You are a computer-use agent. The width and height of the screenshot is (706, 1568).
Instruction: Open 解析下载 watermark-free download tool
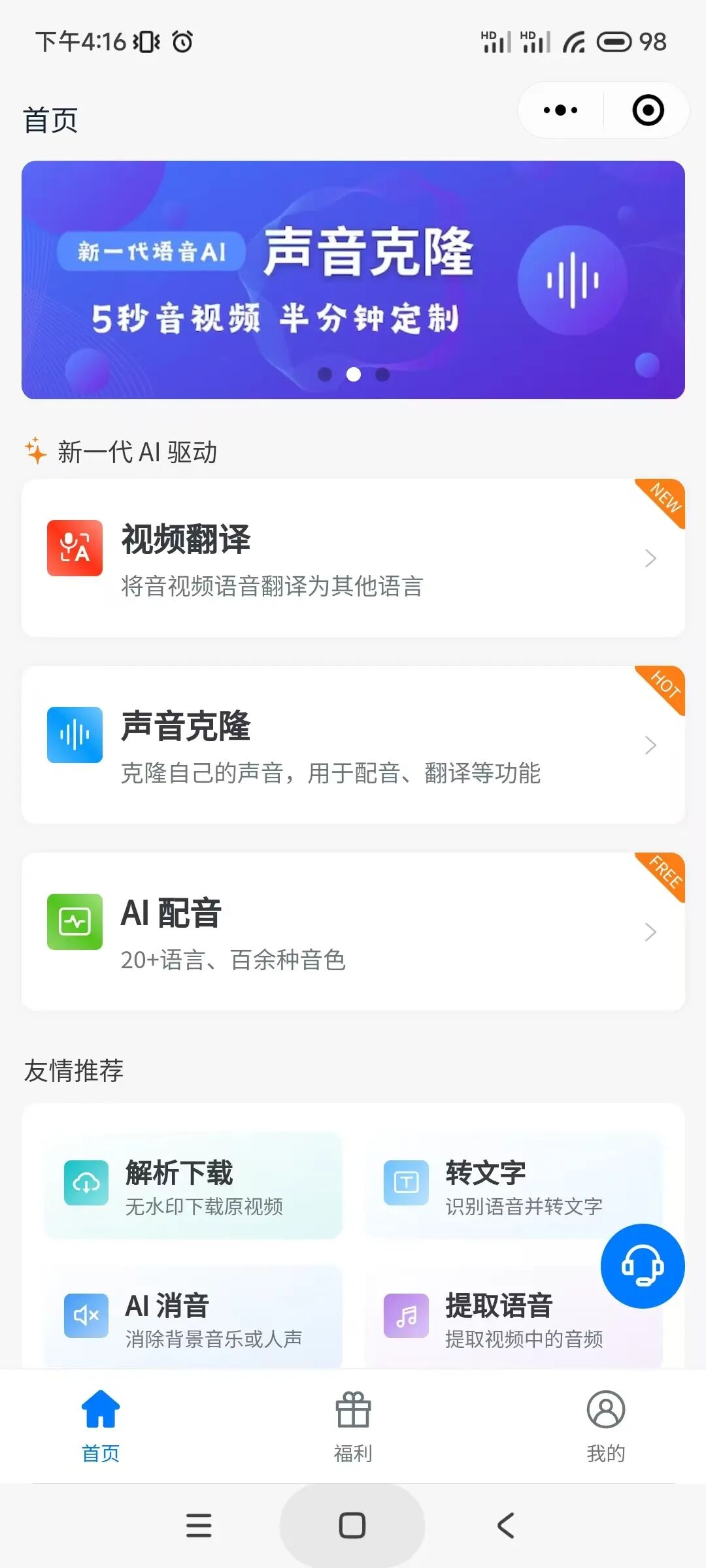(193, 1186)
